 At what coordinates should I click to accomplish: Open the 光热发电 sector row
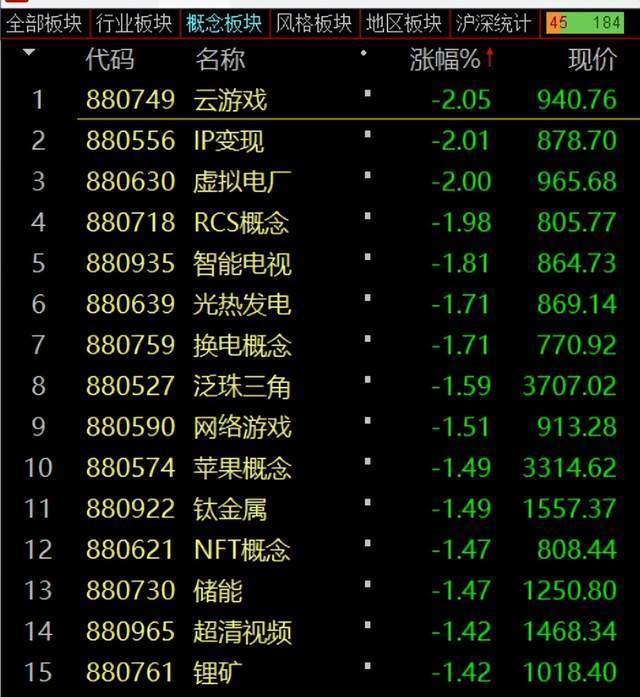pyautogui.click(x=242, y=305)
